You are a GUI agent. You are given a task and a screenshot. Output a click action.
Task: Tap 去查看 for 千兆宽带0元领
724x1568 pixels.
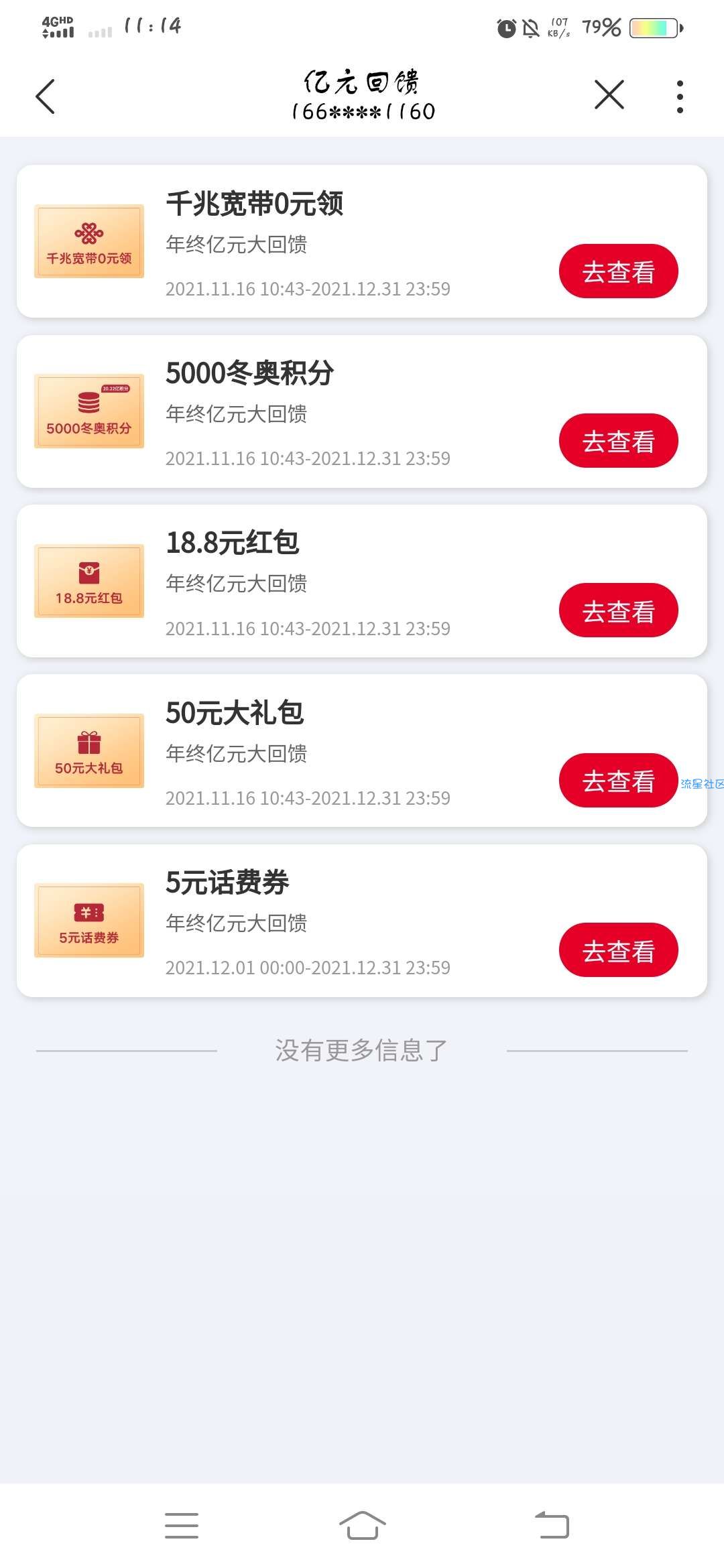618,271
